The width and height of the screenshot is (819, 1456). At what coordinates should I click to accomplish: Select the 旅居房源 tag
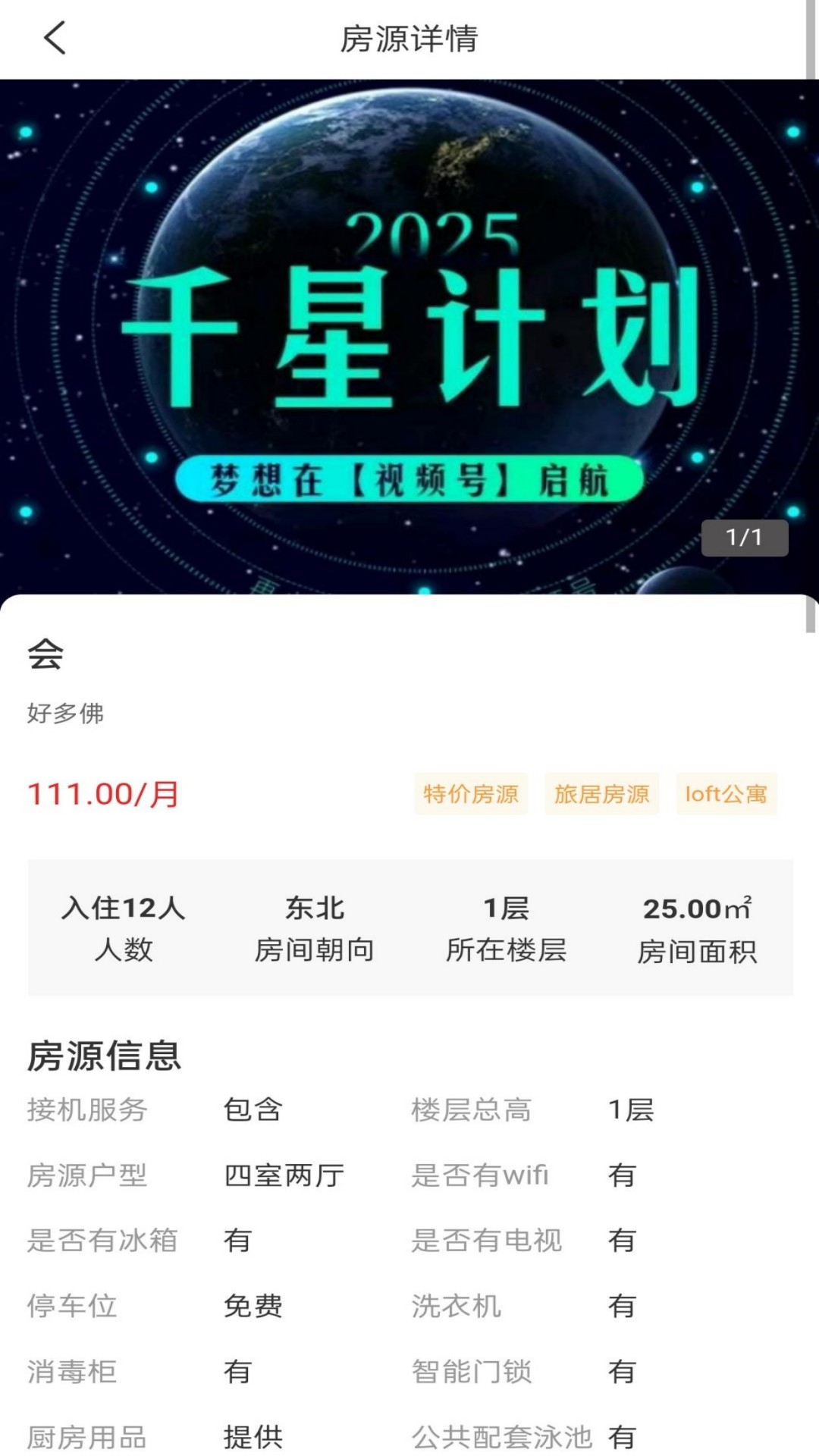point(603,795)
